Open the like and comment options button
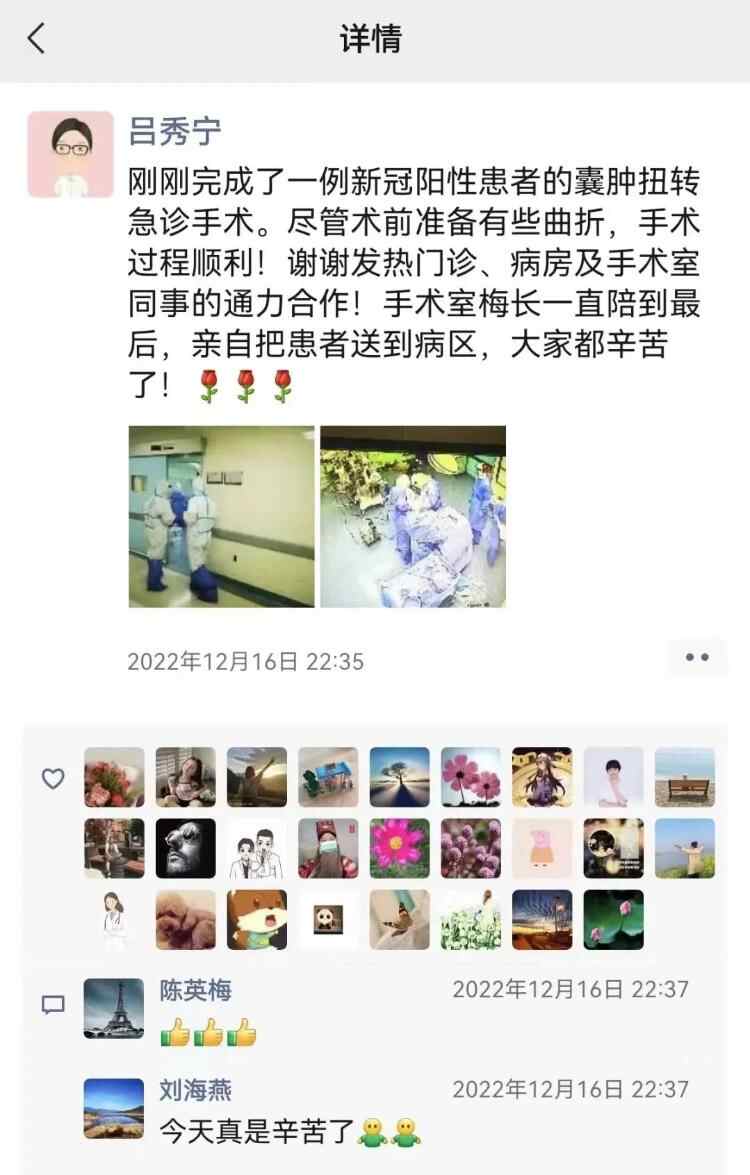The width and height of the screenshot is (750, 1175). pos(697,657)
